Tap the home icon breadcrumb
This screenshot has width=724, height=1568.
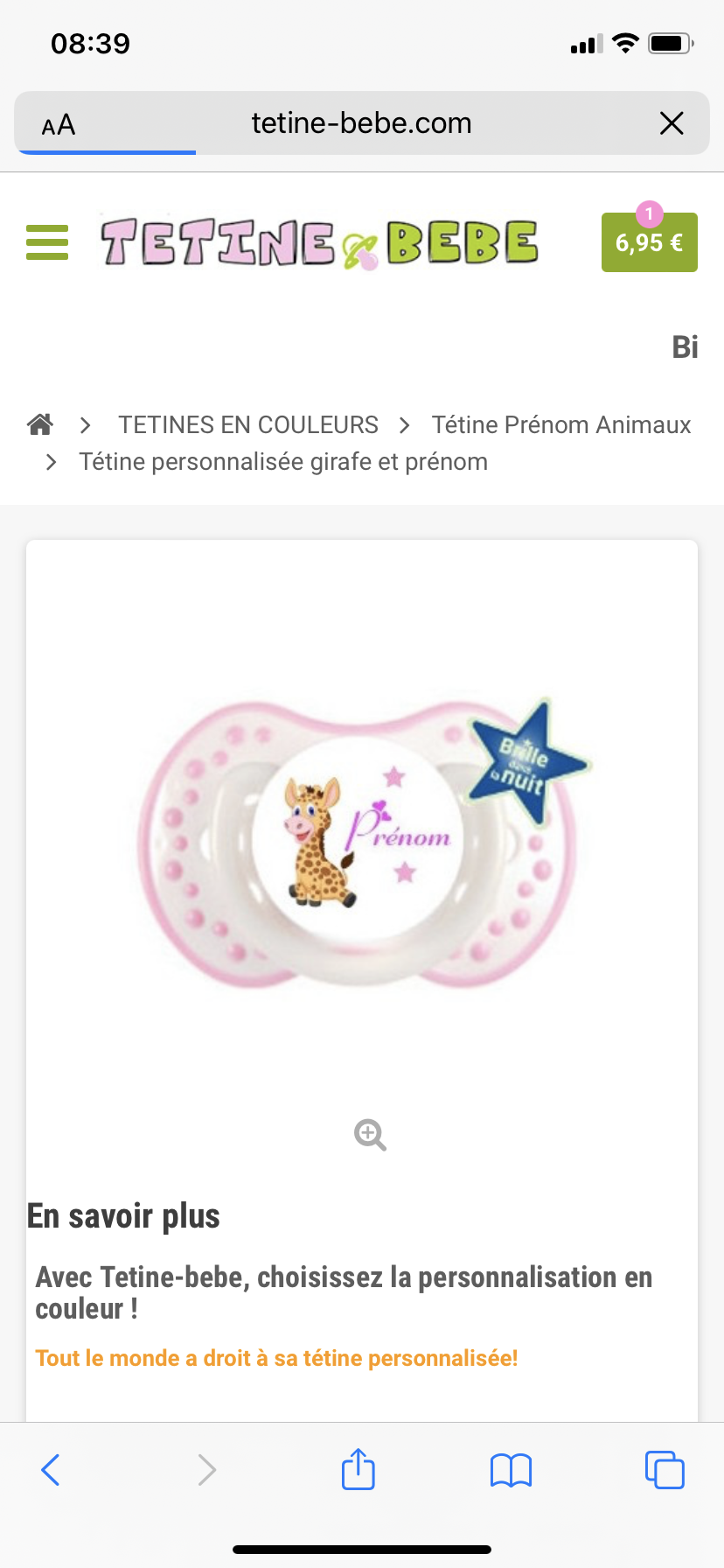click(x=40, y=424)
